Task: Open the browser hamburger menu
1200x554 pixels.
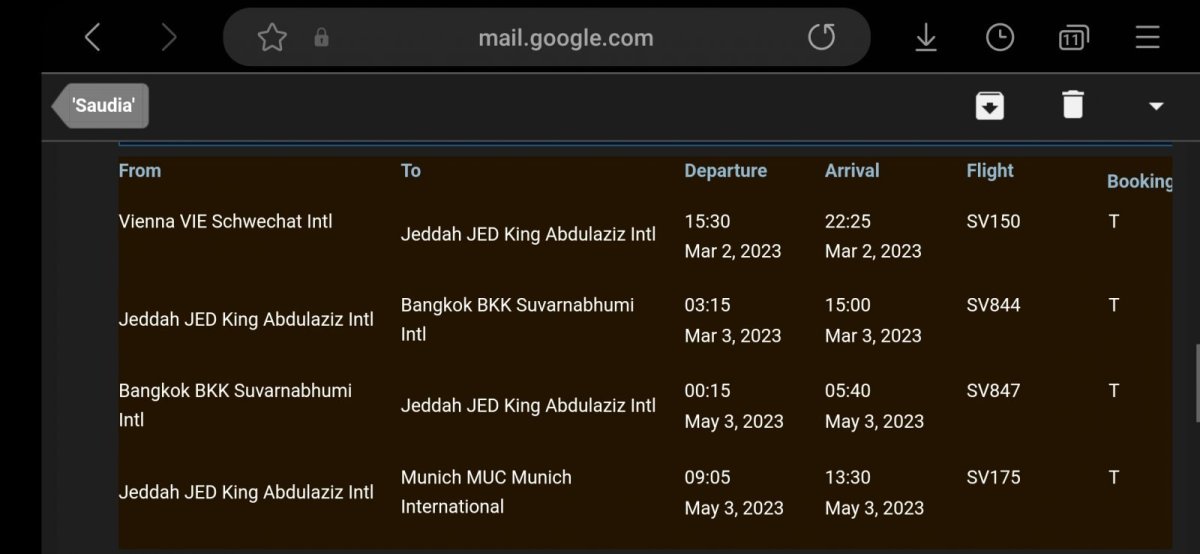Action: click(1147, 38)
